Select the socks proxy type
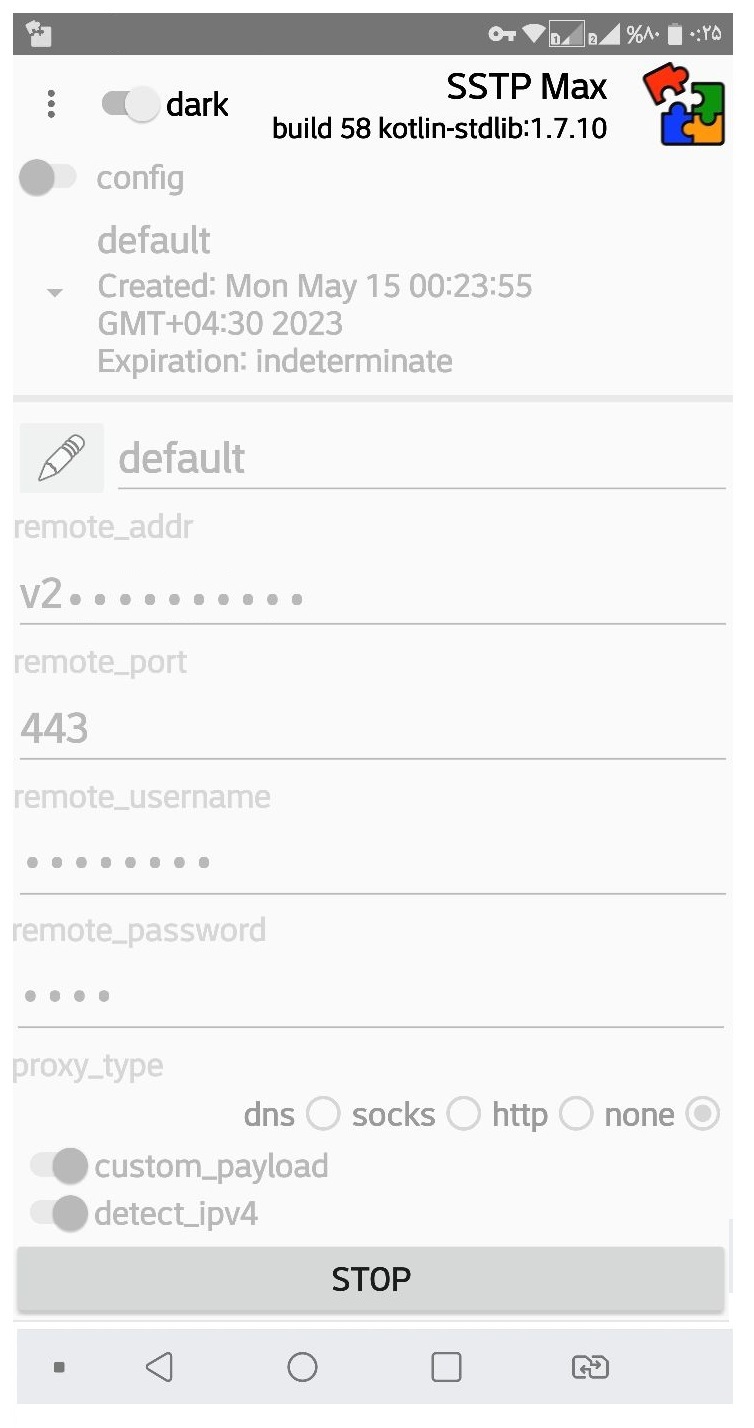Screen dimensions: 754x1428 (x=463, y=1114)
